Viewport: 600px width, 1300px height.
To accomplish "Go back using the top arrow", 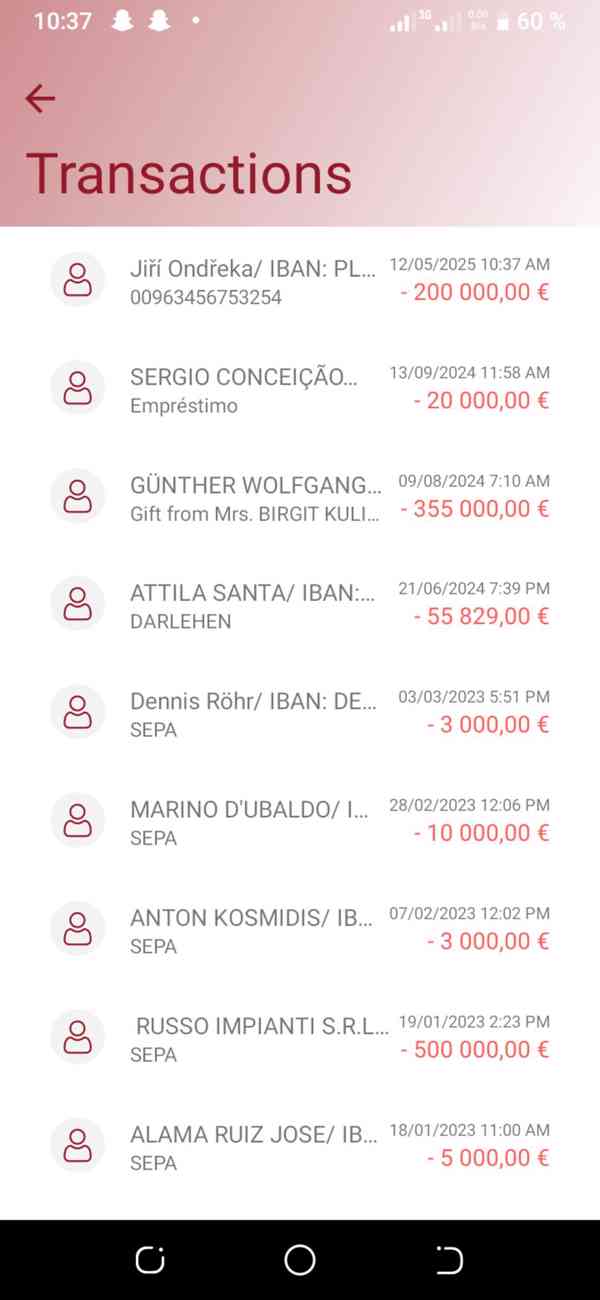I will tap(40, 98).
